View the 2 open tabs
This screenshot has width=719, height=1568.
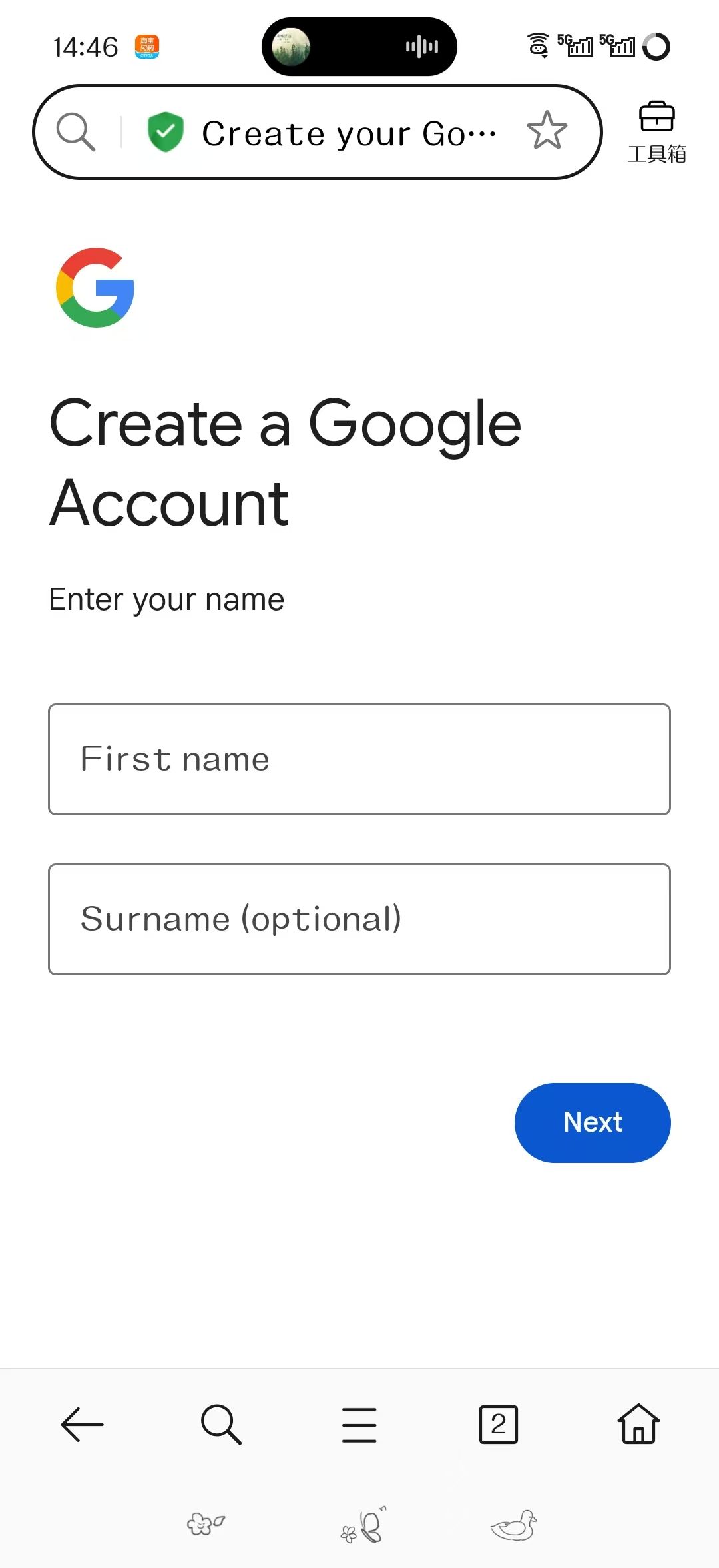[x=499, y=1425]
